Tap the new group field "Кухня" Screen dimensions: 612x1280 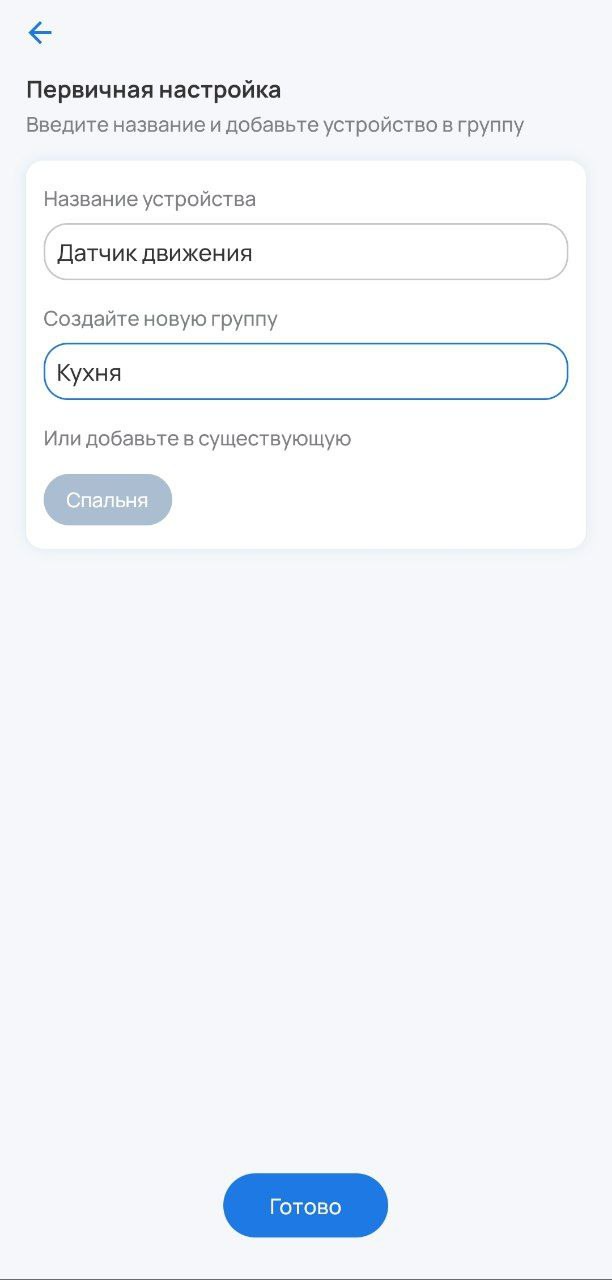click(x=305, y=372)
